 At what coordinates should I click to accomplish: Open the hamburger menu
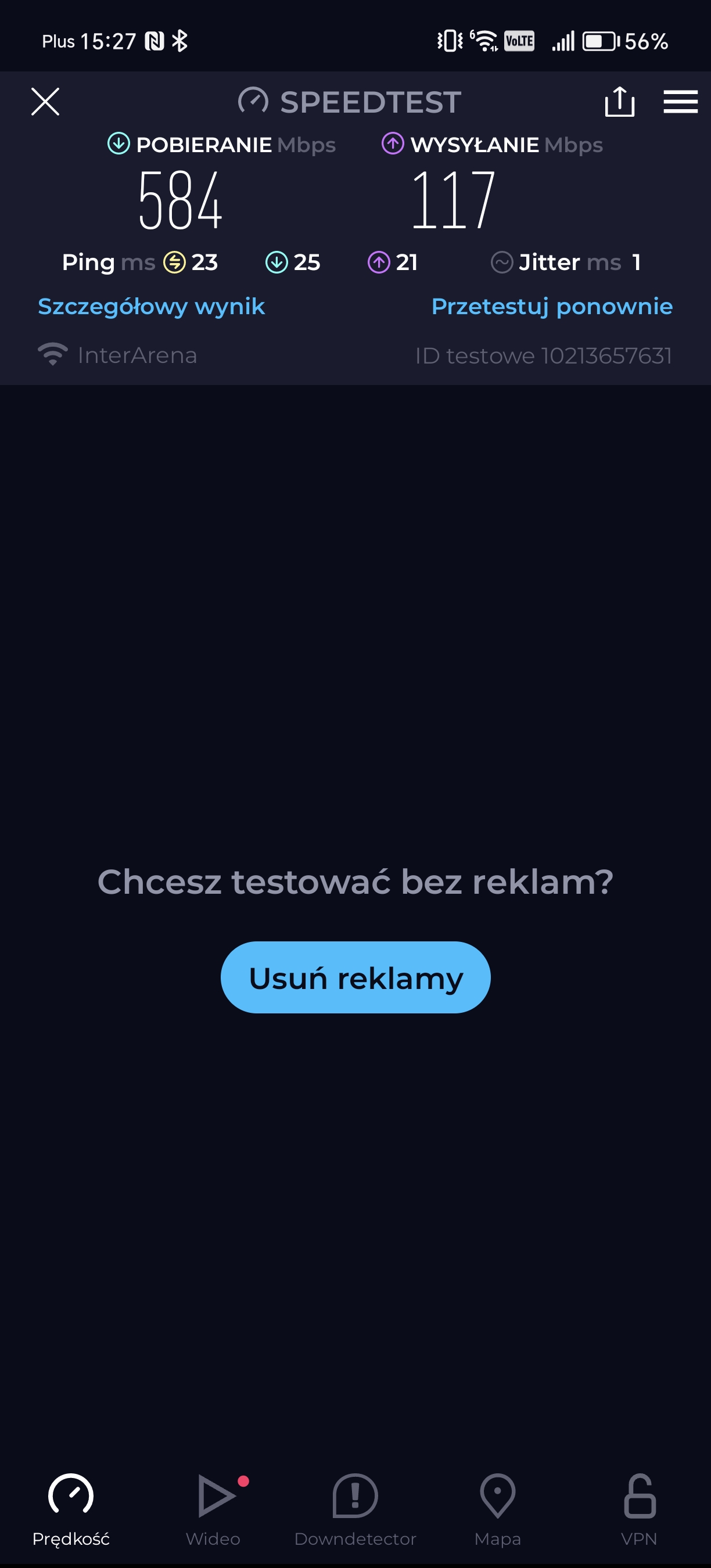[x=681, y=102]
